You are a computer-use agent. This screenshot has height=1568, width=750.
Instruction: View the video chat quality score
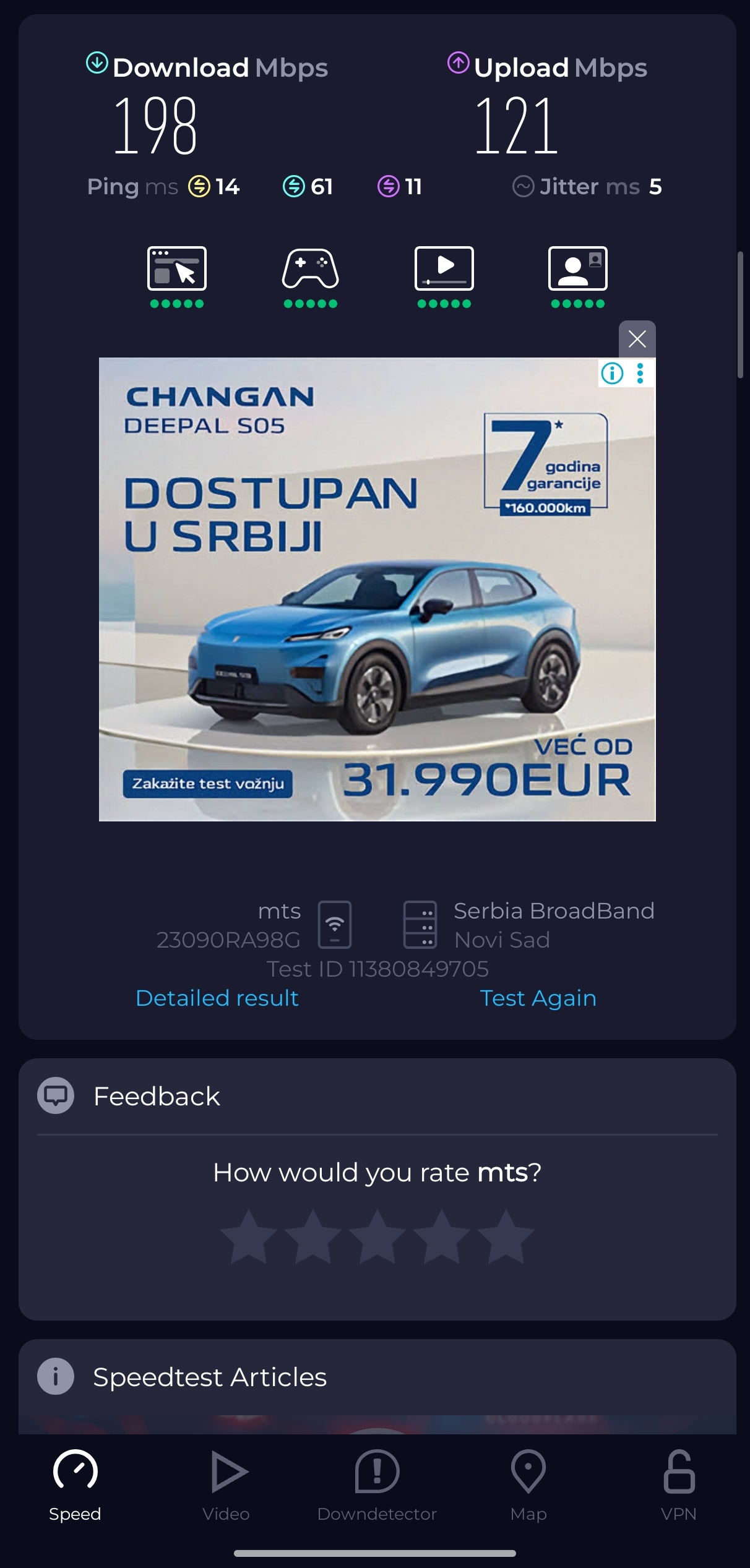(578, 276)
